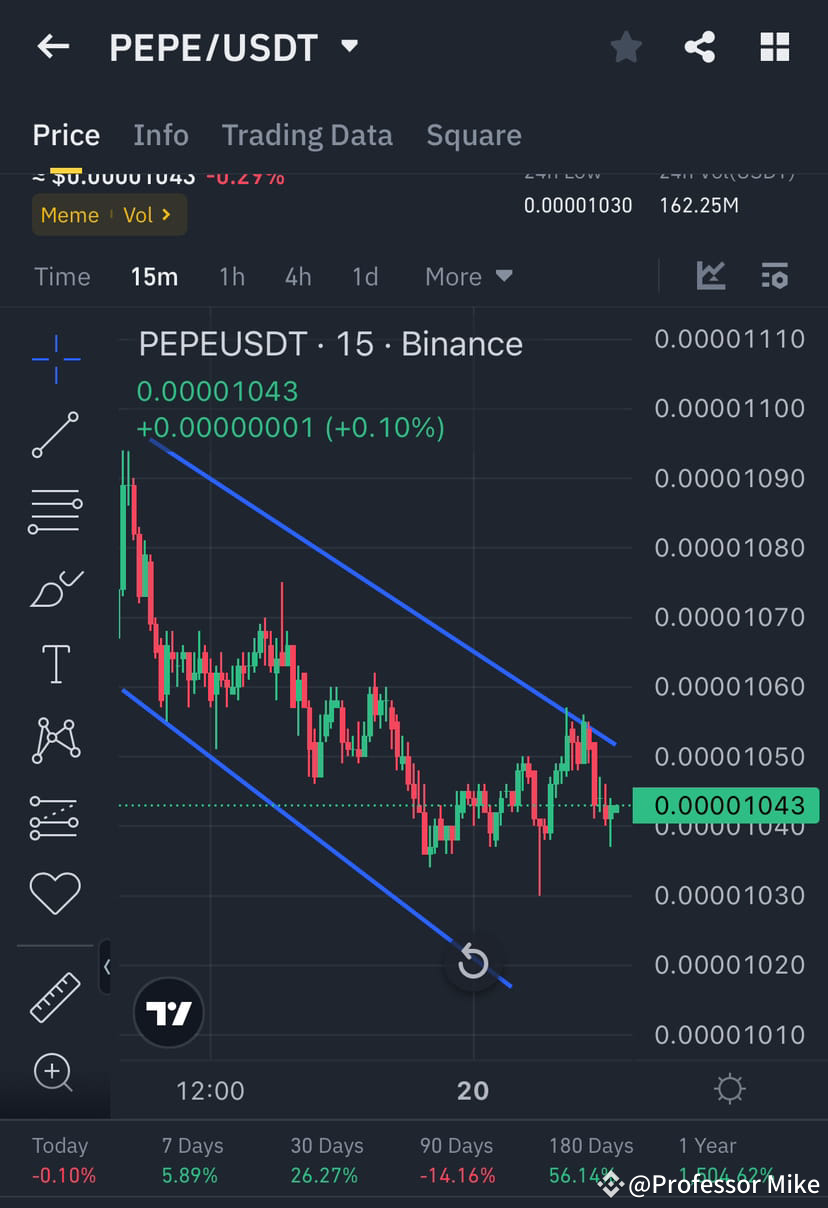This screenshot has height=1208, width=828.
Task: Switch to the Trading Data tab
Action: tap(307, 134)
